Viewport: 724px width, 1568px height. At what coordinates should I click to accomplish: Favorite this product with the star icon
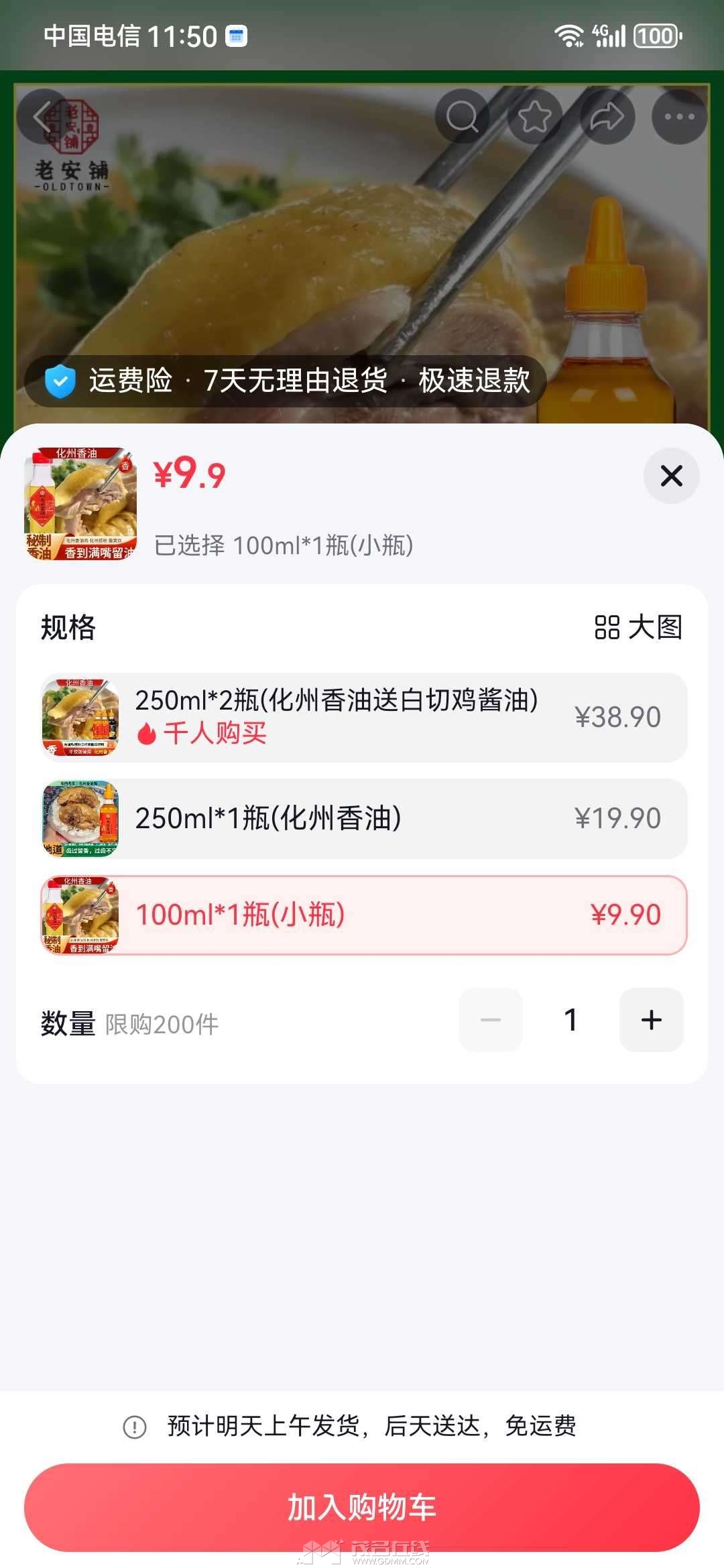click(x=534, y=117)
